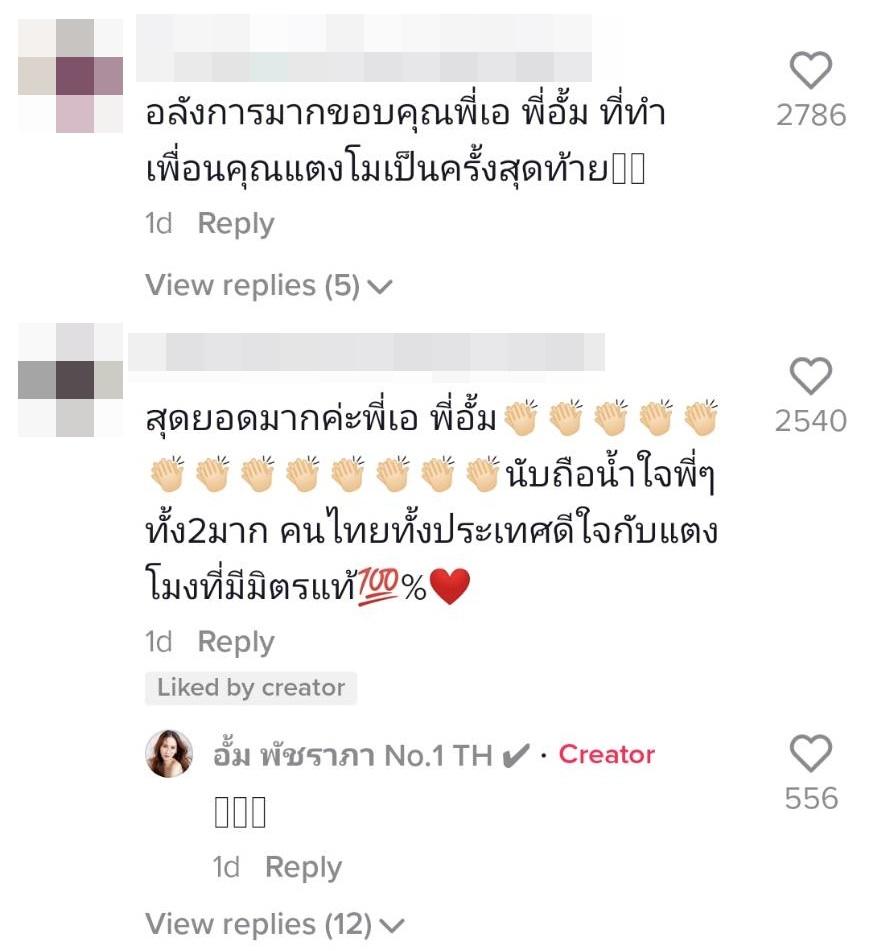Reply to the creator's comment
The height and width of the screenshot is (951, 869).
pos(303,868)
